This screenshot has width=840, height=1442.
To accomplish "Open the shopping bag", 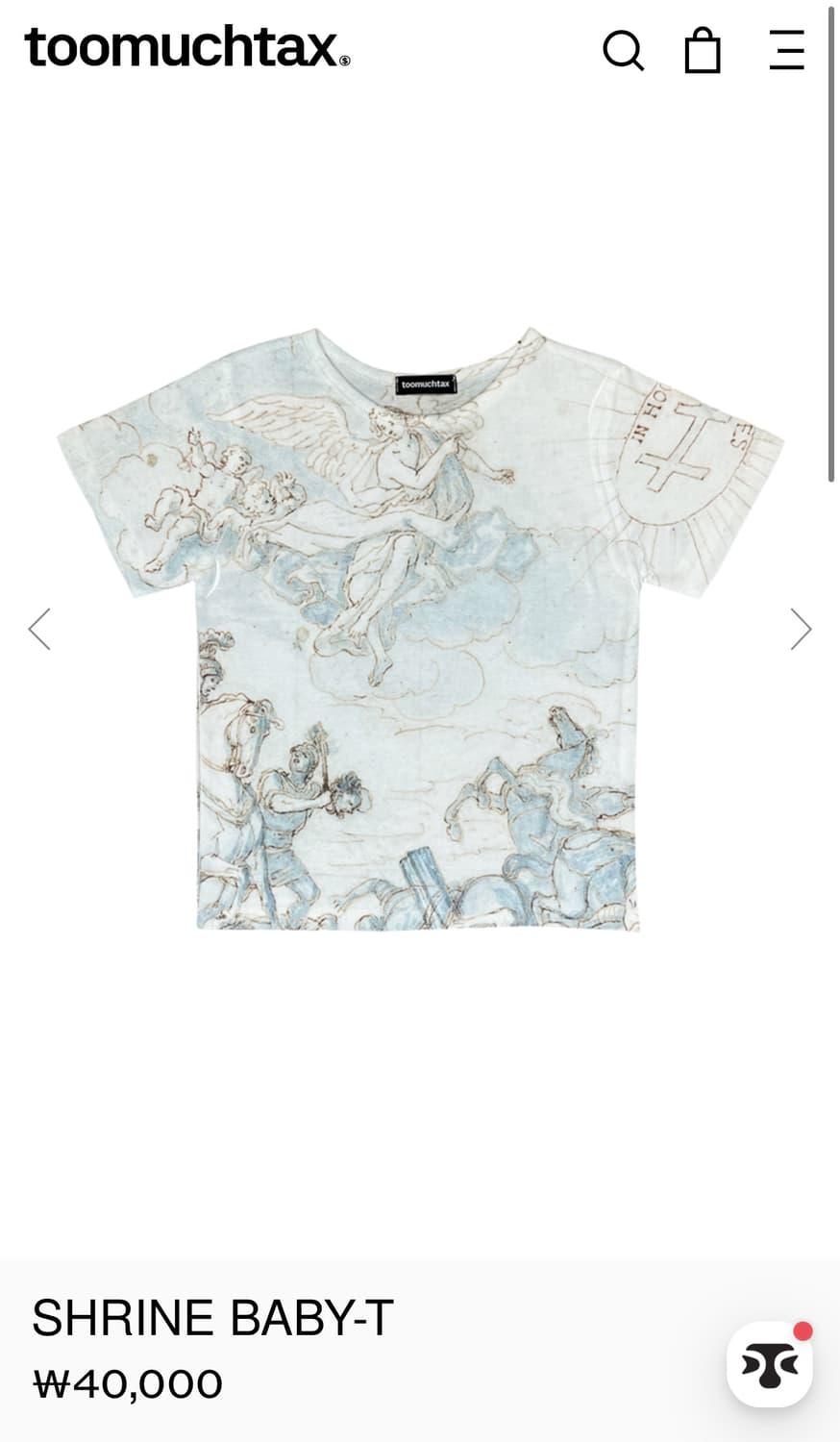I will point(703,50).
